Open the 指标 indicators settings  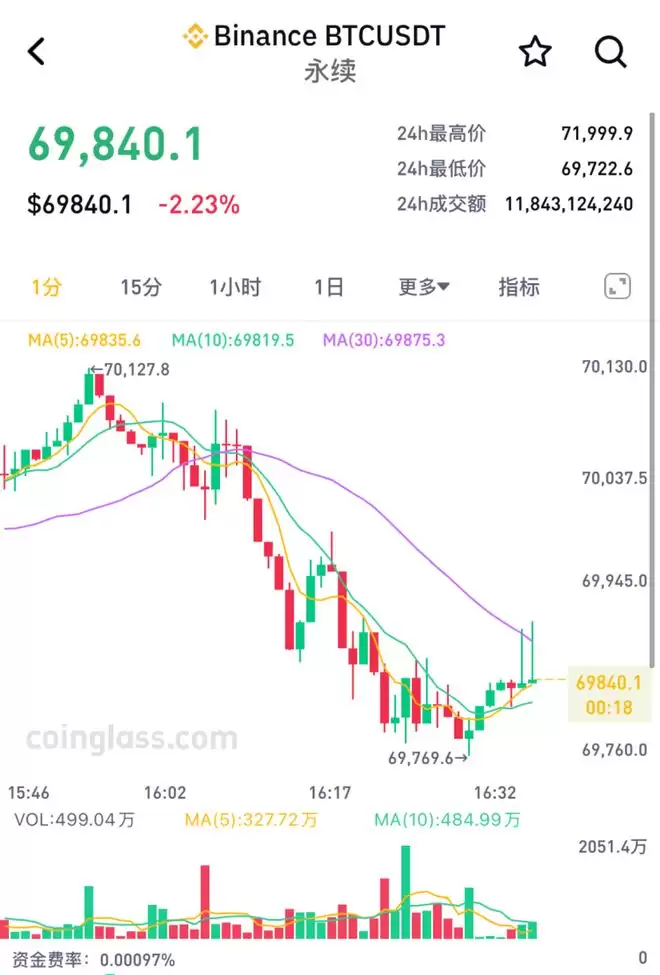pos(519,288)
